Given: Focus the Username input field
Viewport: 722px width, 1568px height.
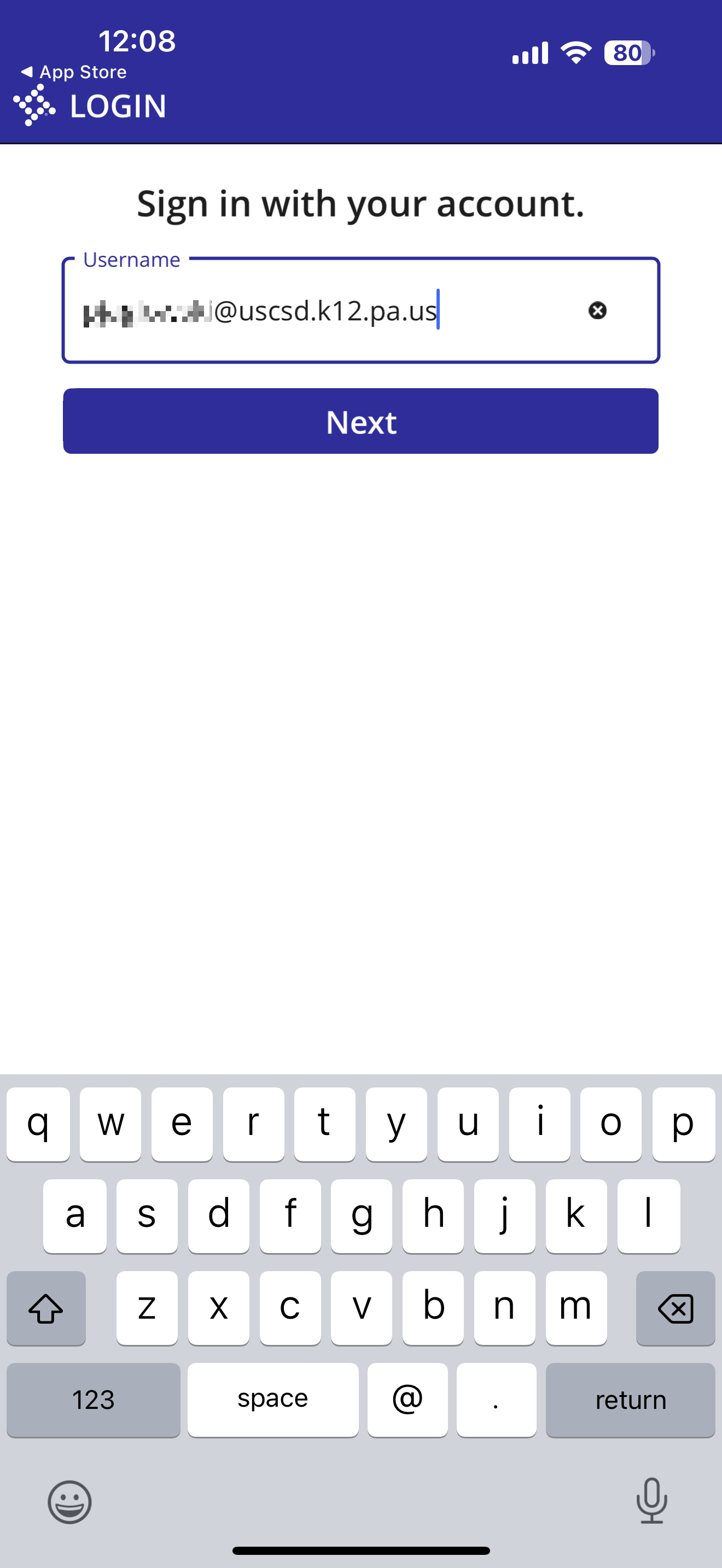Looking at the screenshot, I should pyautogui.click(x=360, y=311).
